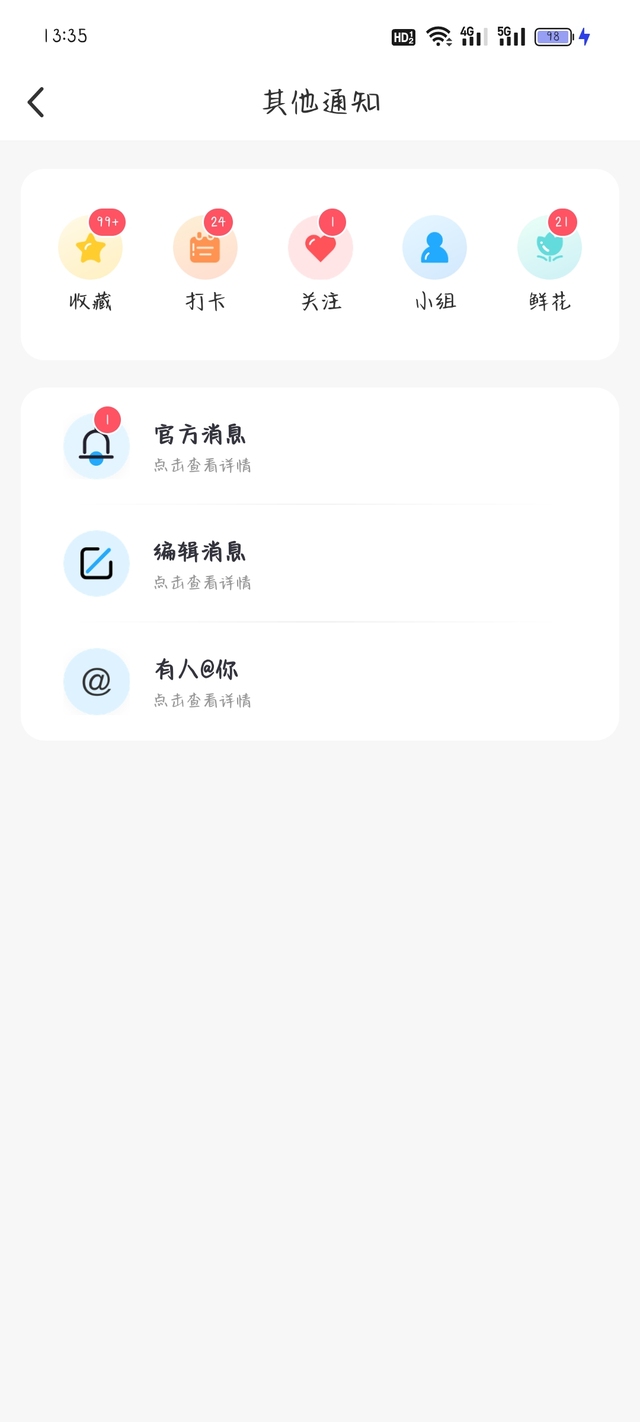Screen dimensions: 640x1422
Task: Go back from 其他通知 page
Action: [x=36, y=102]
